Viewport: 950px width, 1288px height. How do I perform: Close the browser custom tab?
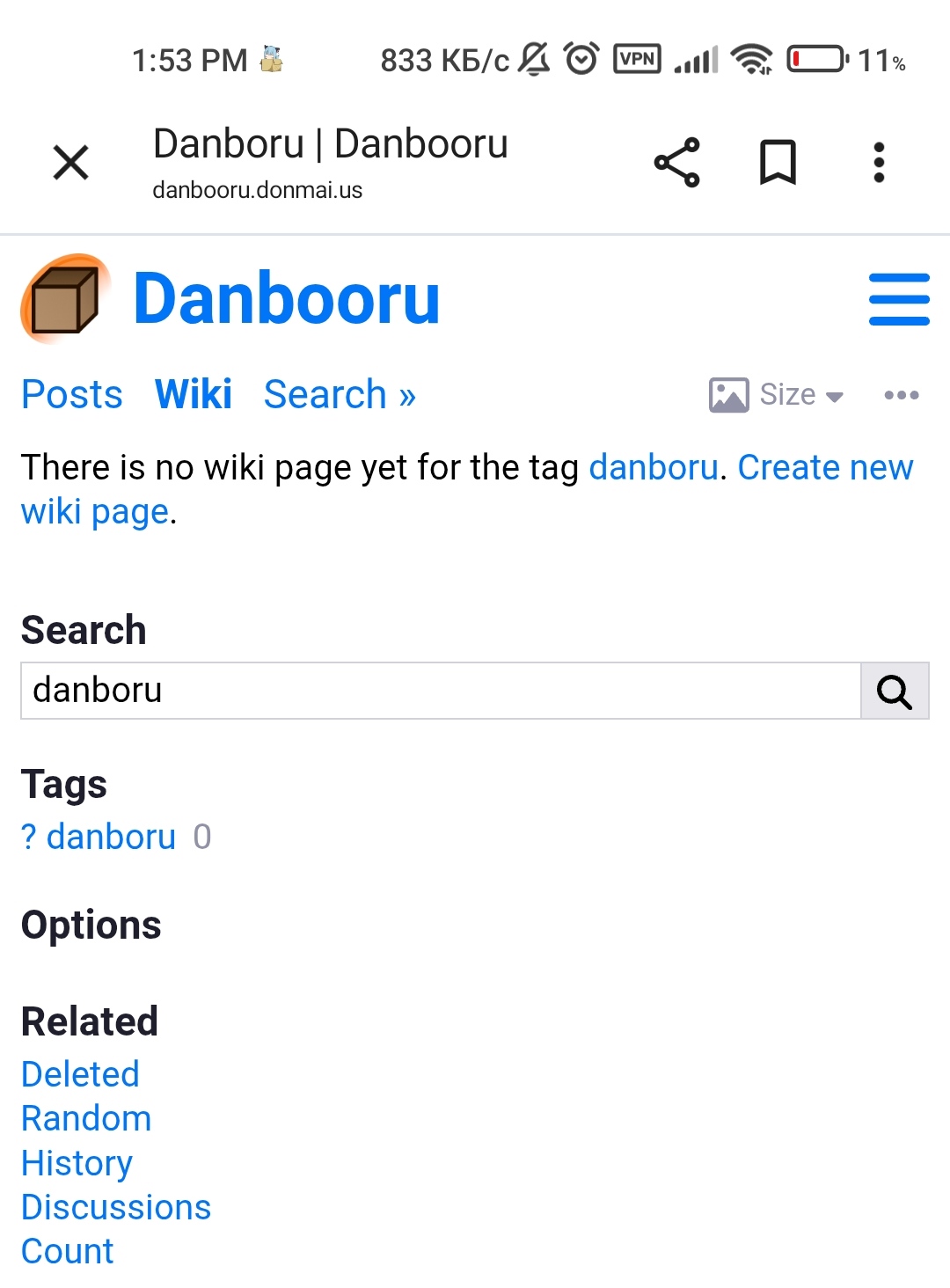click(70, 163)
